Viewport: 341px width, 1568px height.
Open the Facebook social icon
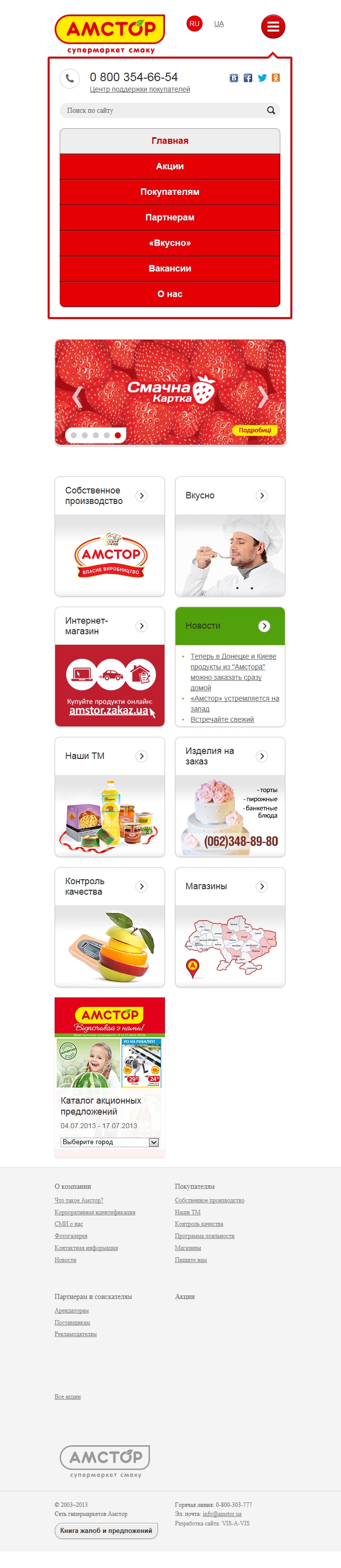(248, 78)
